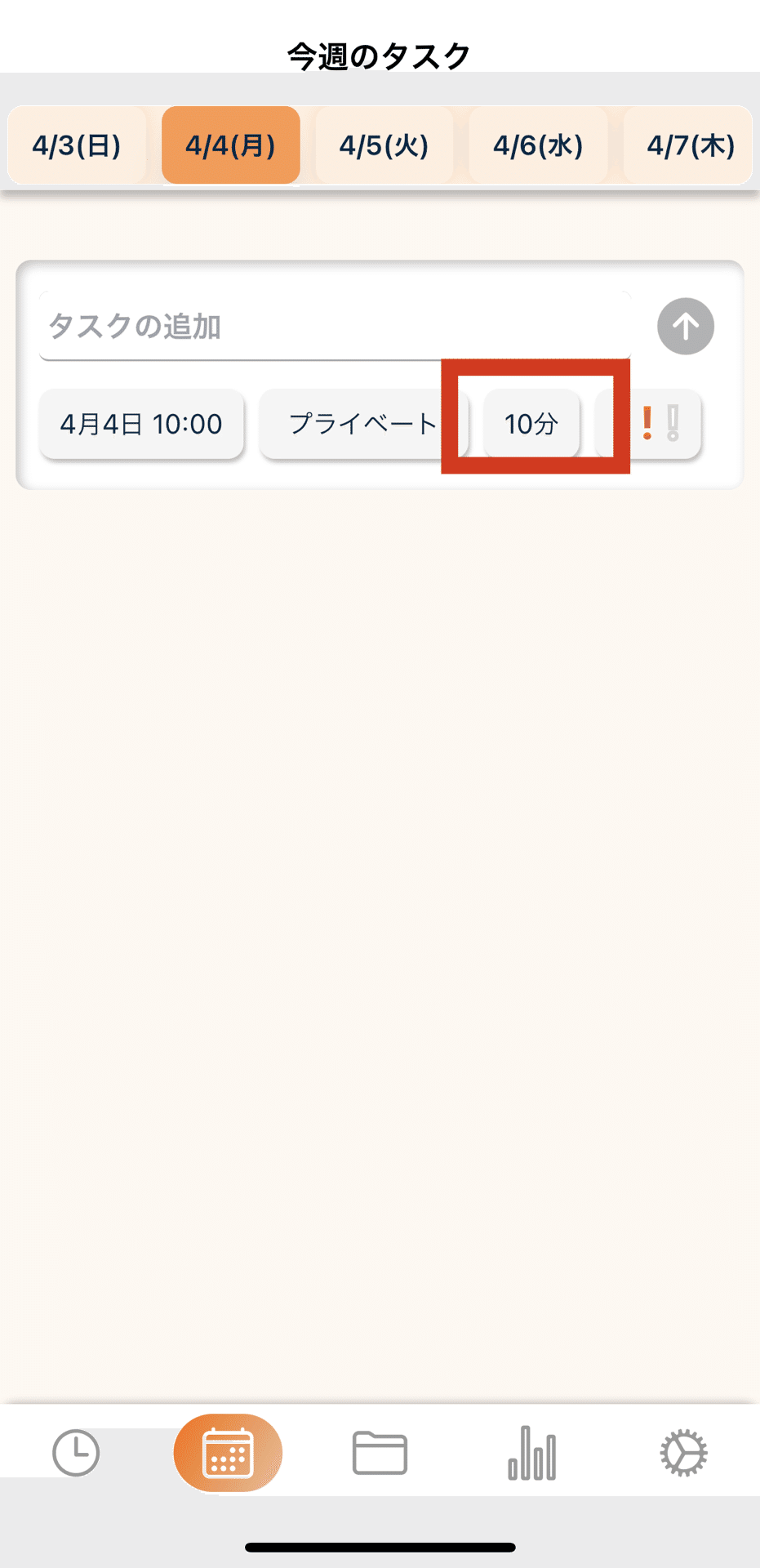Open the clock tab in bottom bar
Screen dimensions: 760x1568
76,1453
